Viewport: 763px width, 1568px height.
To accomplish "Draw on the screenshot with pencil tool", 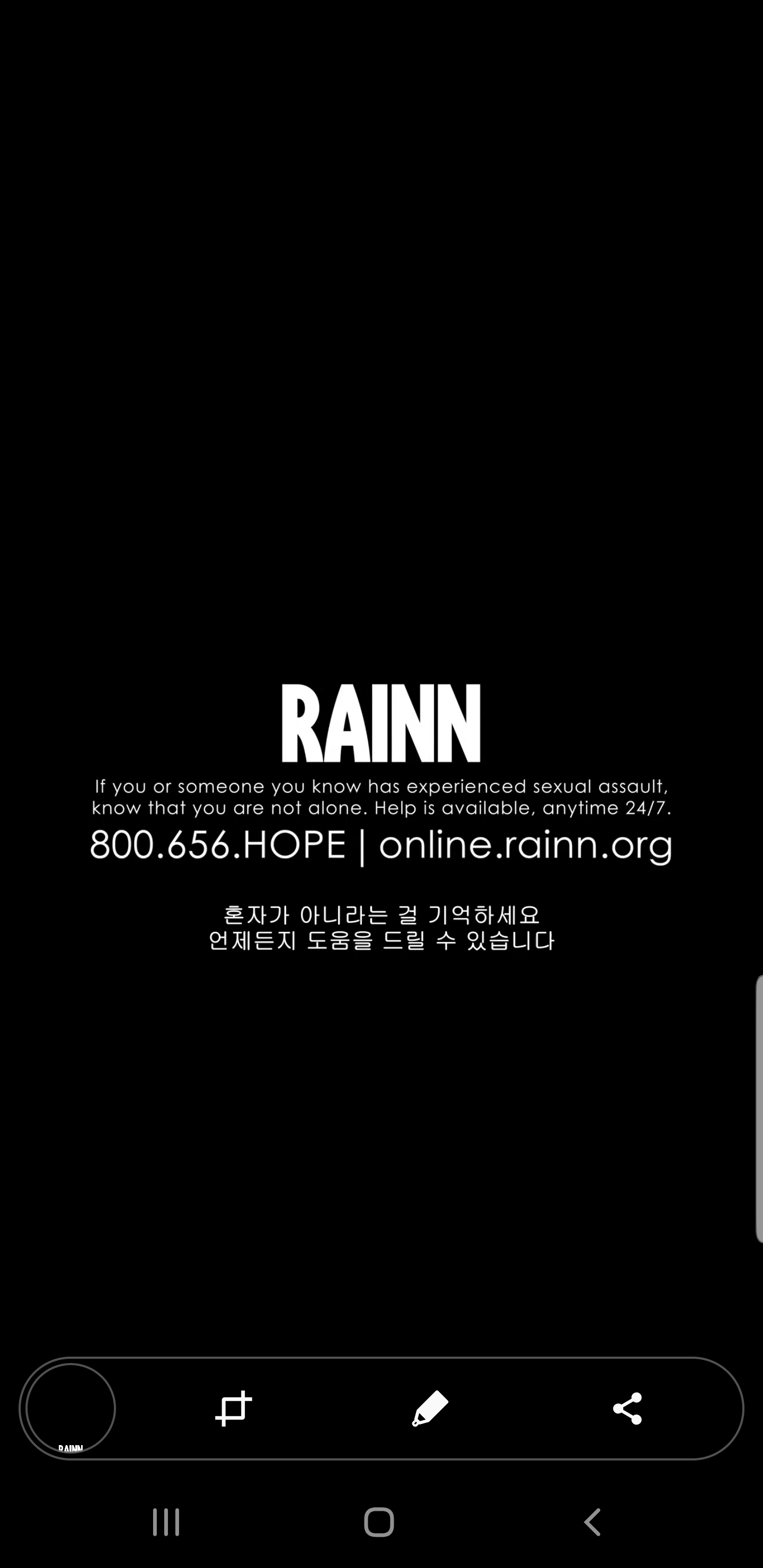I will click(x=430, y=1408).
